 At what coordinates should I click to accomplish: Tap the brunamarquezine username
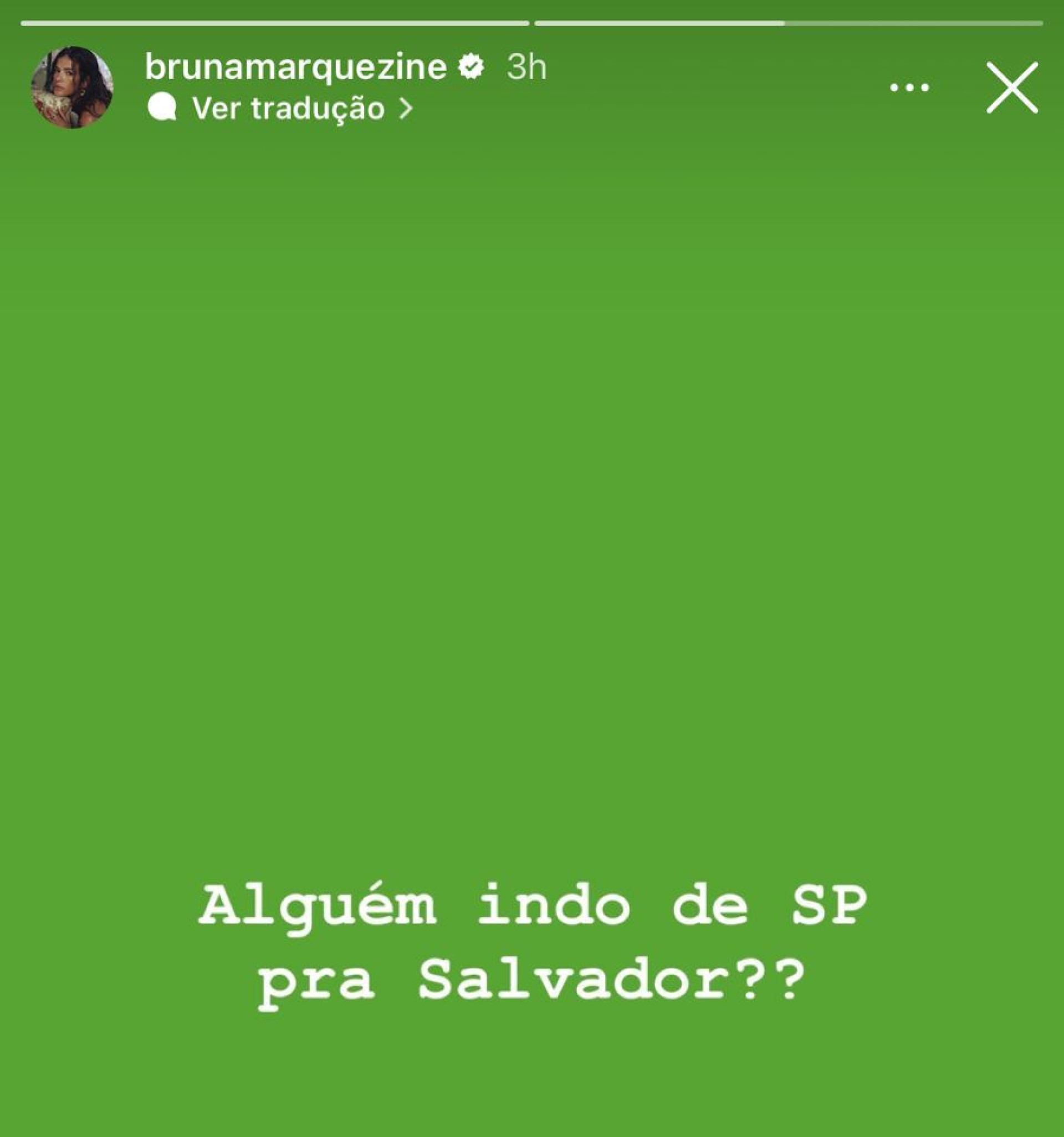pyautogui.click(x=295, y=68)
